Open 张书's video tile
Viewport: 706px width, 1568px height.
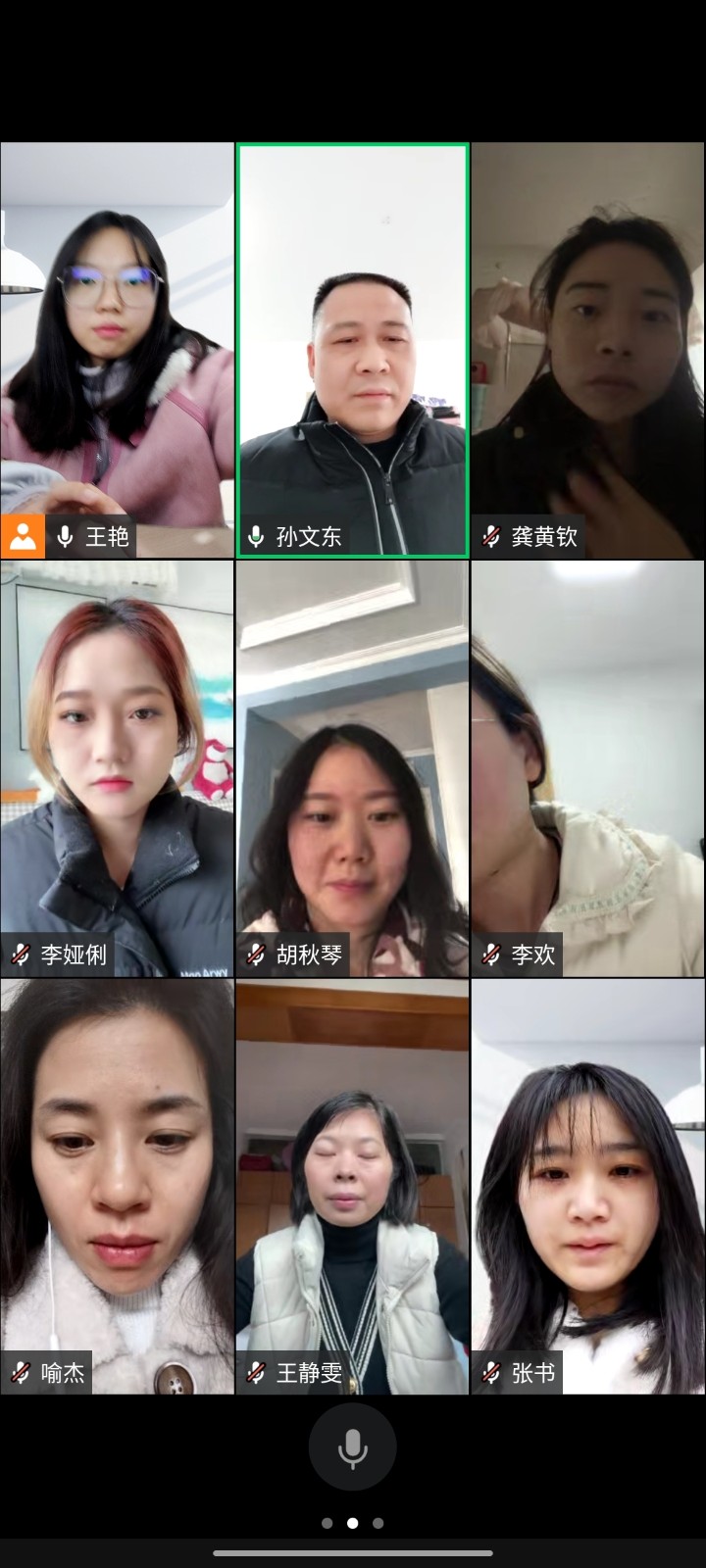pos(587,1187)
